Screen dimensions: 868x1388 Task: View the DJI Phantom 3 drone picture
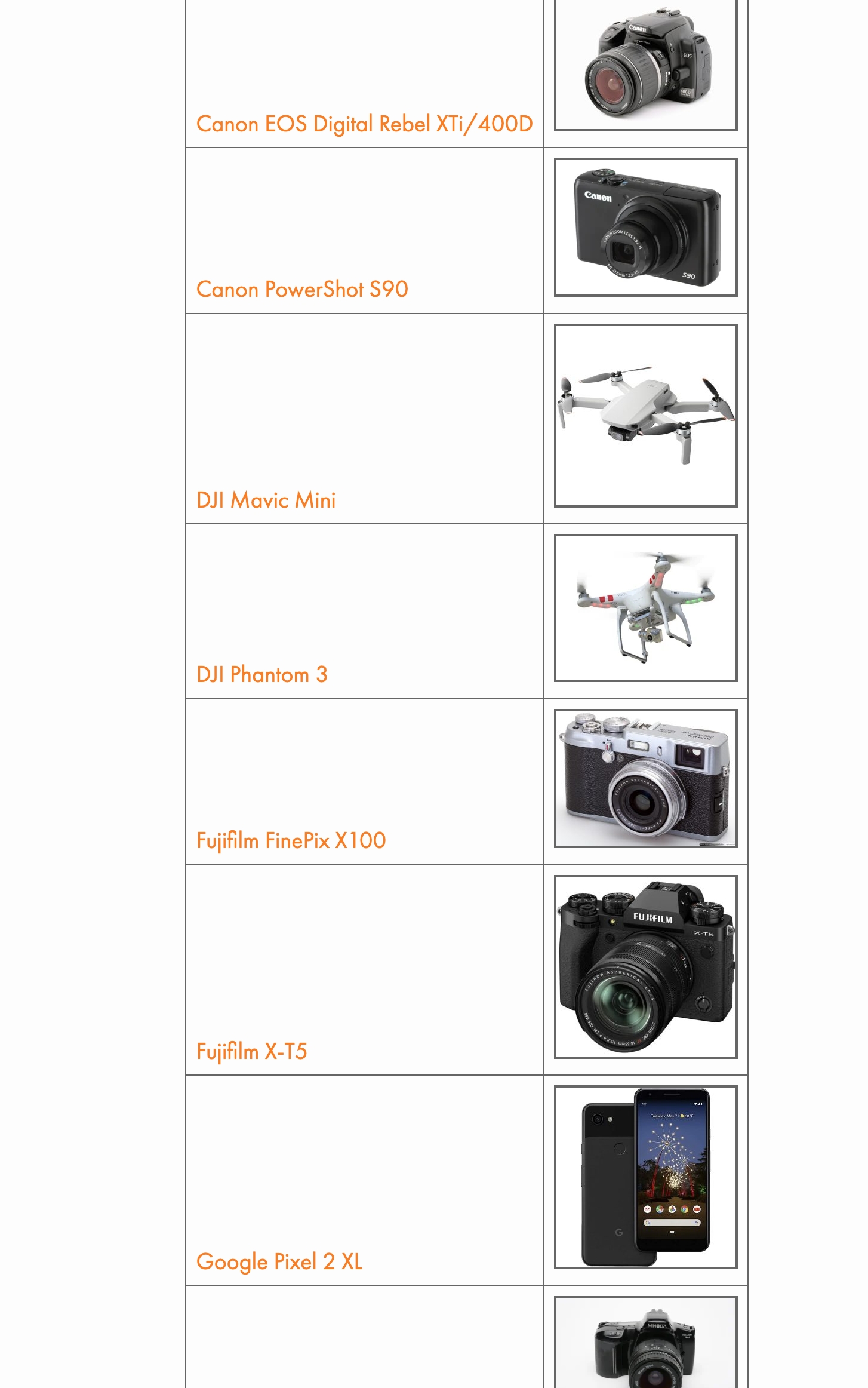click(645, 608)
